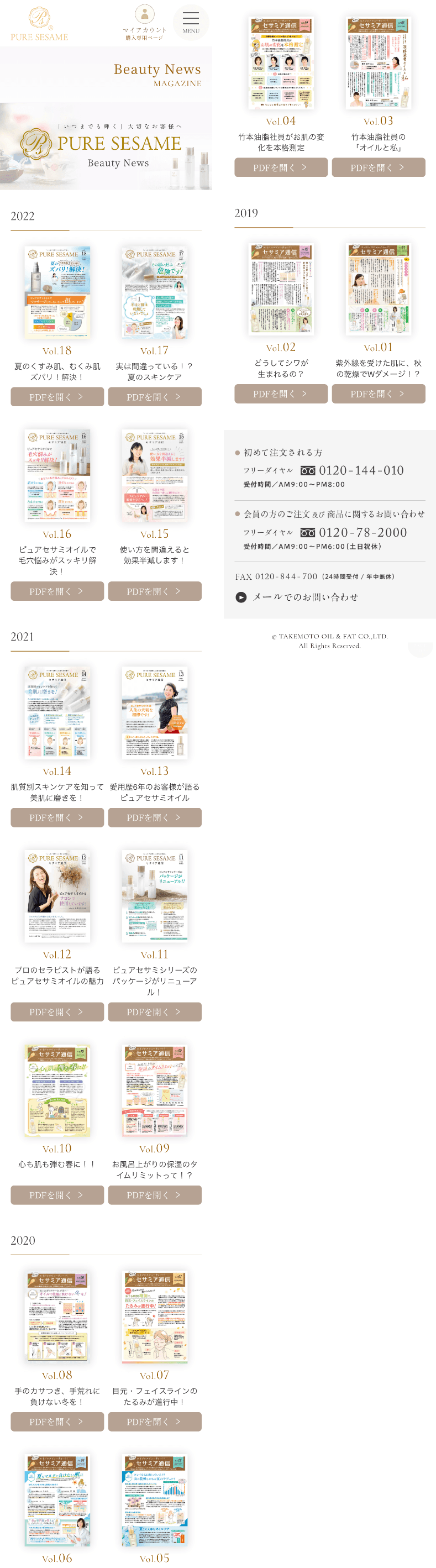
Task: Open PDF for Vol.03
Action: (378, 167)
